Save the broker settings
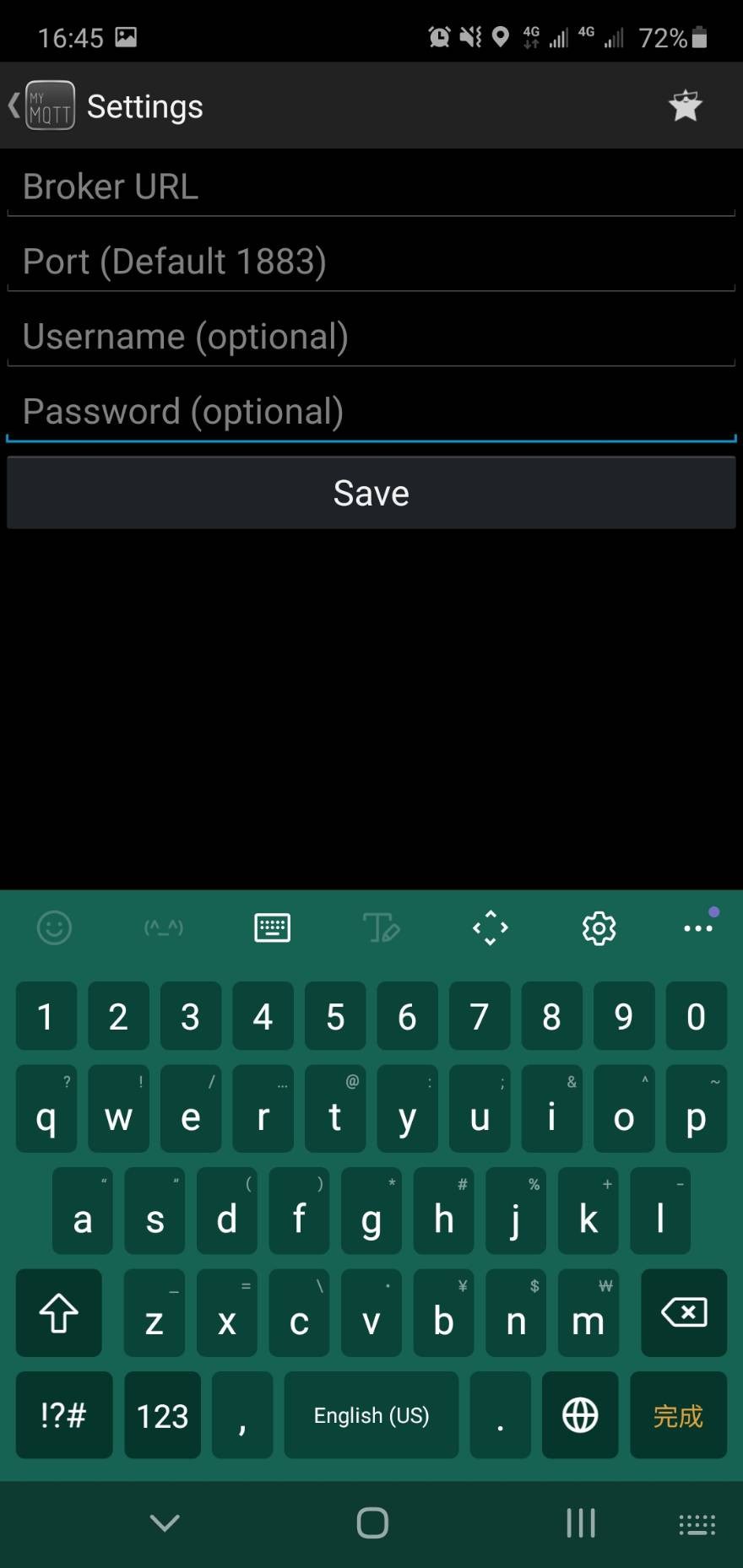Image resolution: width=743 pixels, height=1568 pixels. (x=371, y=493)
